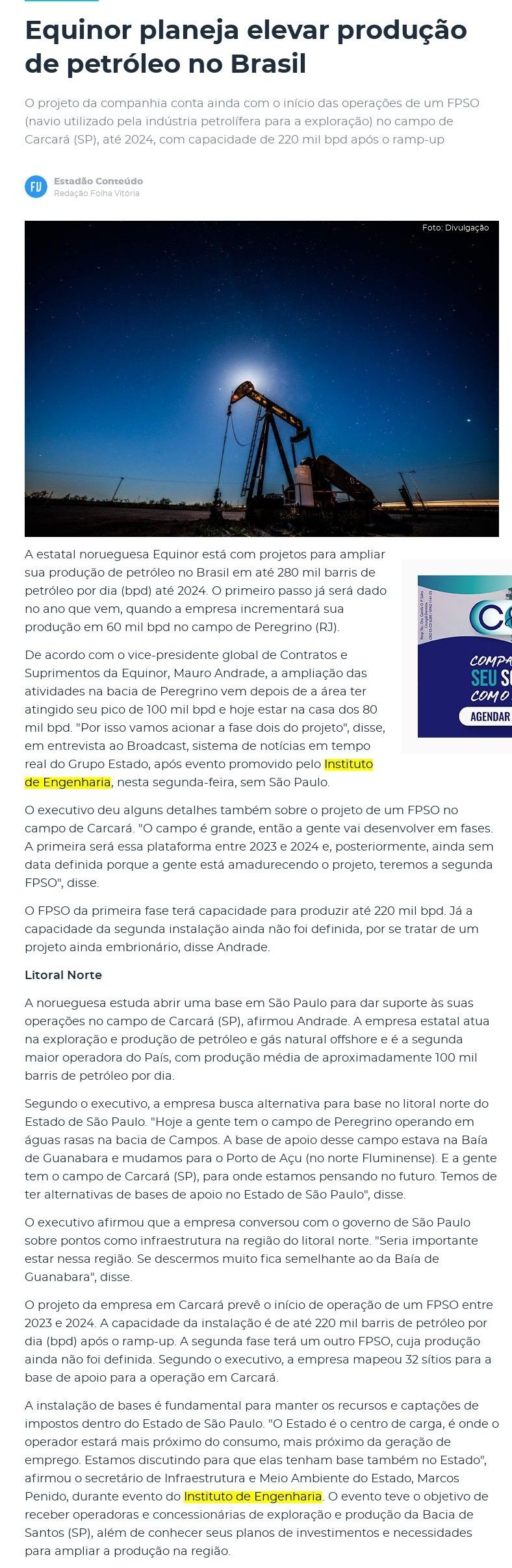This screenshot has height=1568, width=512.
Task: Open the Estadão Conteúdo author profile
Action: pos(98,181)
